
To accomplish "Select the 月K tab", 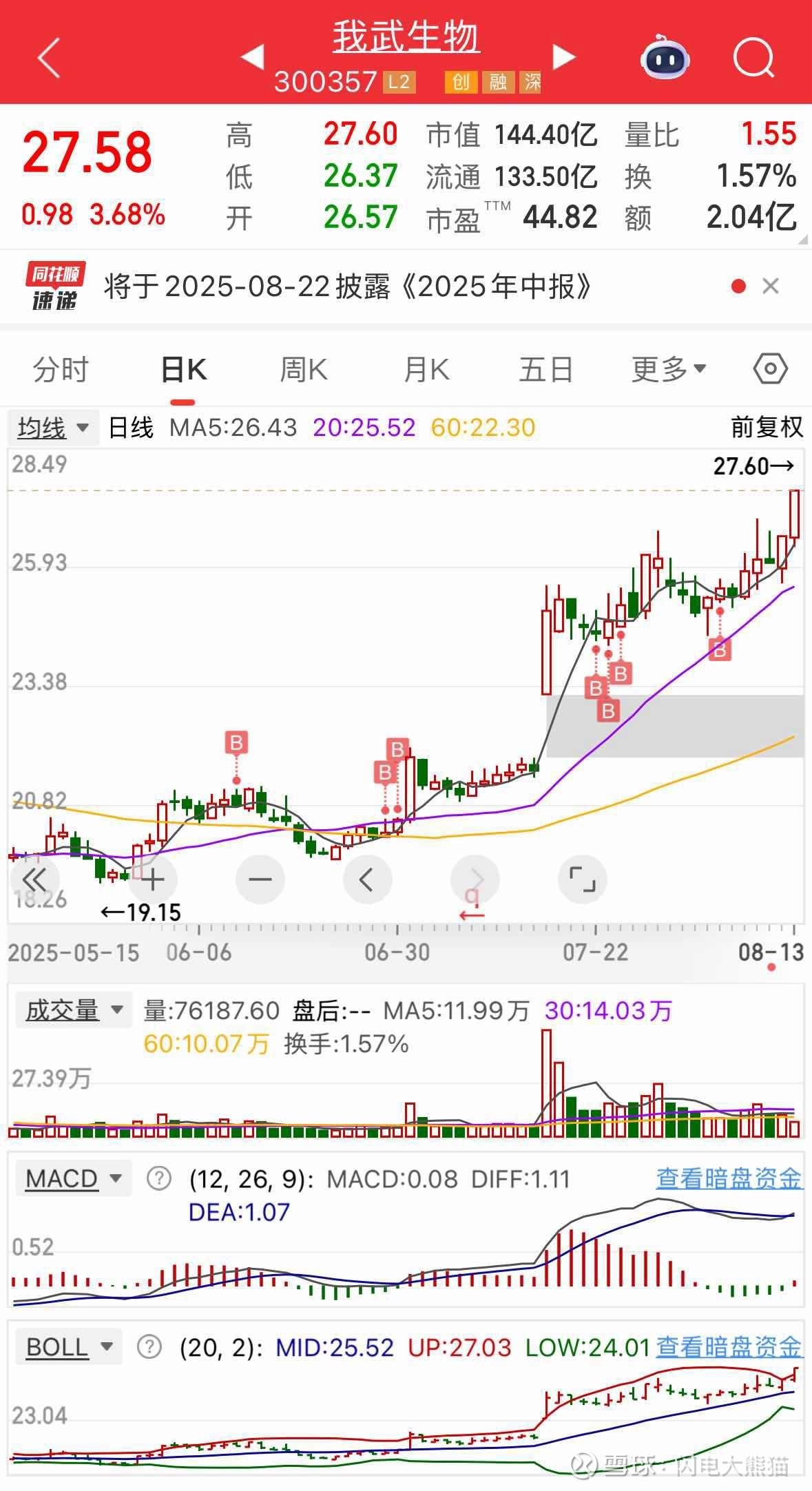I will (x=426, y=370).
